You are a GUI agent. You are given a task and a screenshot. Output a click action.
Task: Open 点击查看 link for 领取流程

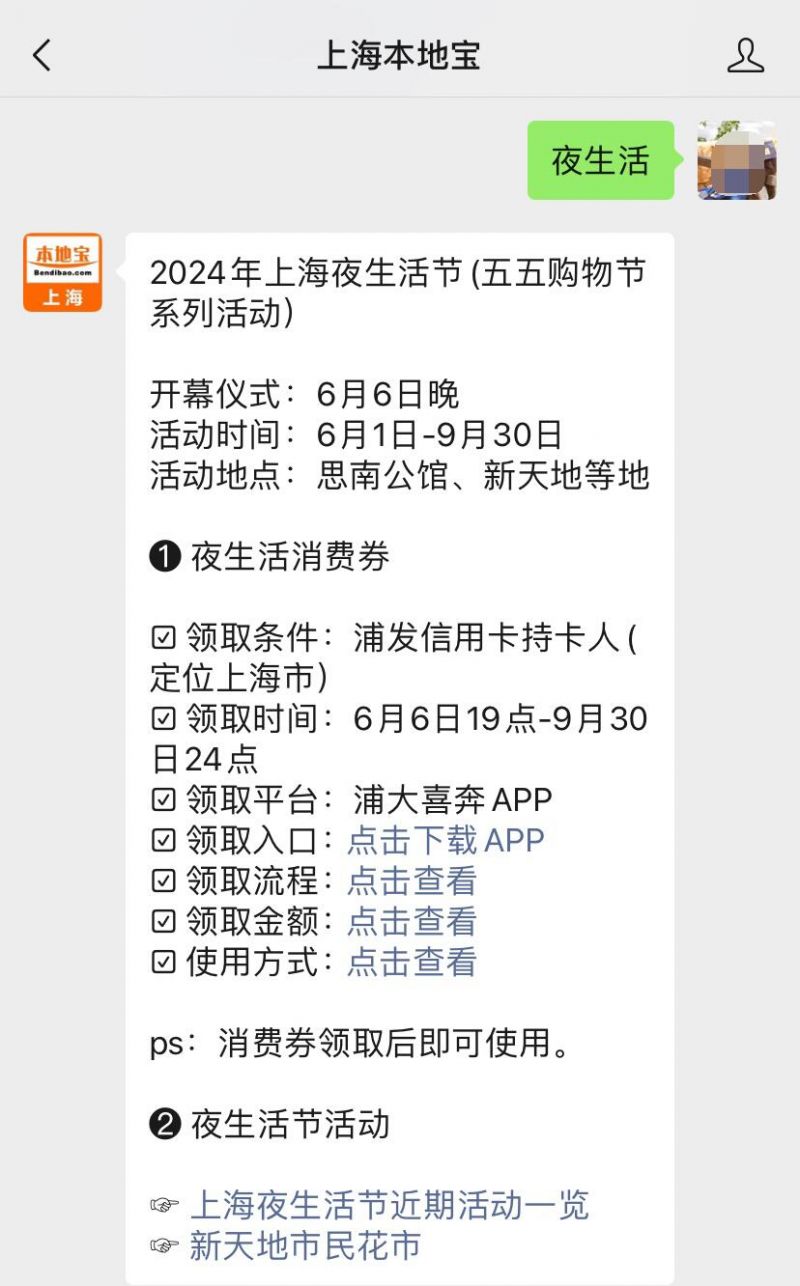click(412, 881)
